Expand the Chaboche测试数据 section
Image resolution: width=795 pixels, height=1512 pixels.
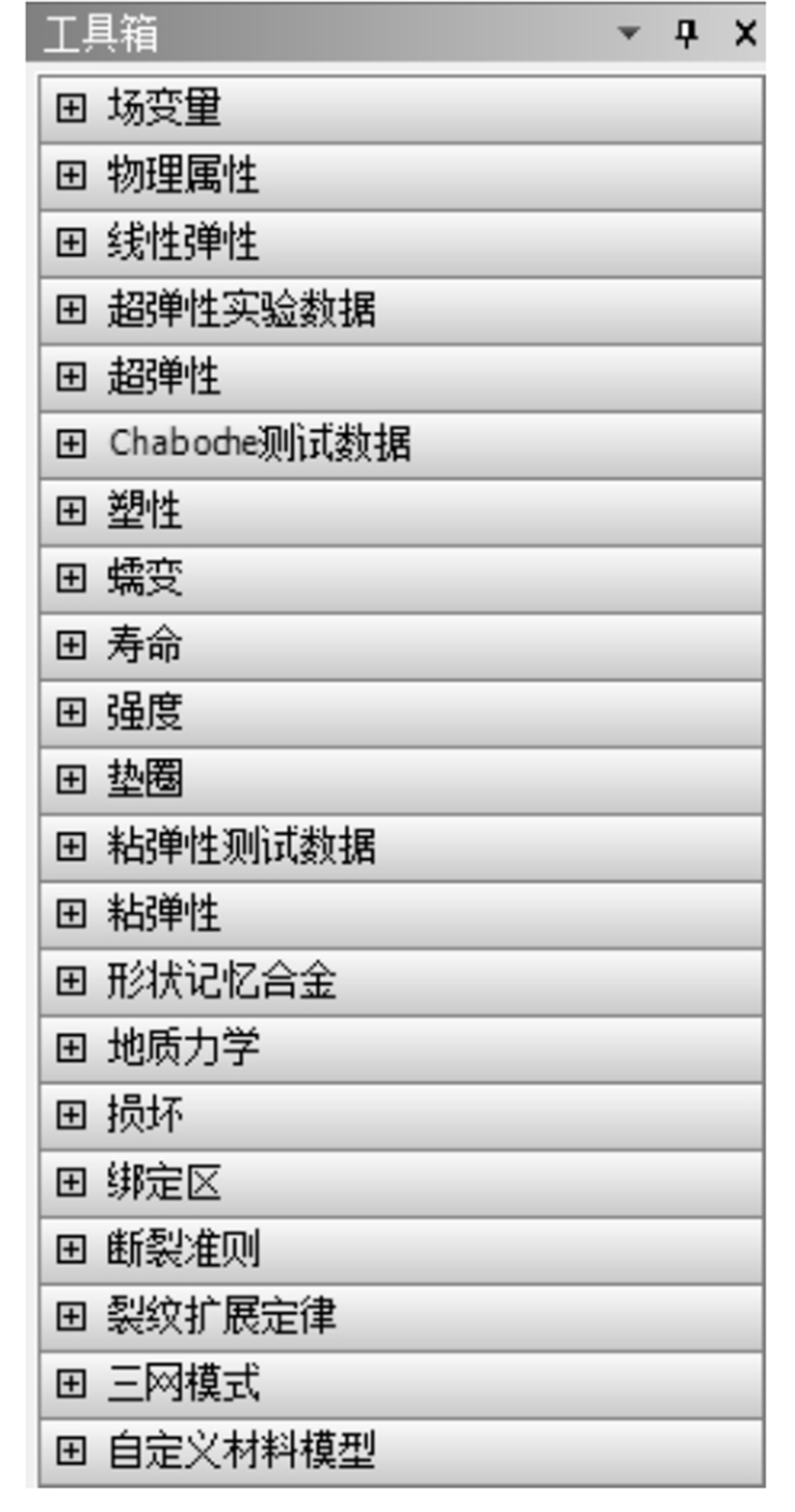tap(71, 444)
